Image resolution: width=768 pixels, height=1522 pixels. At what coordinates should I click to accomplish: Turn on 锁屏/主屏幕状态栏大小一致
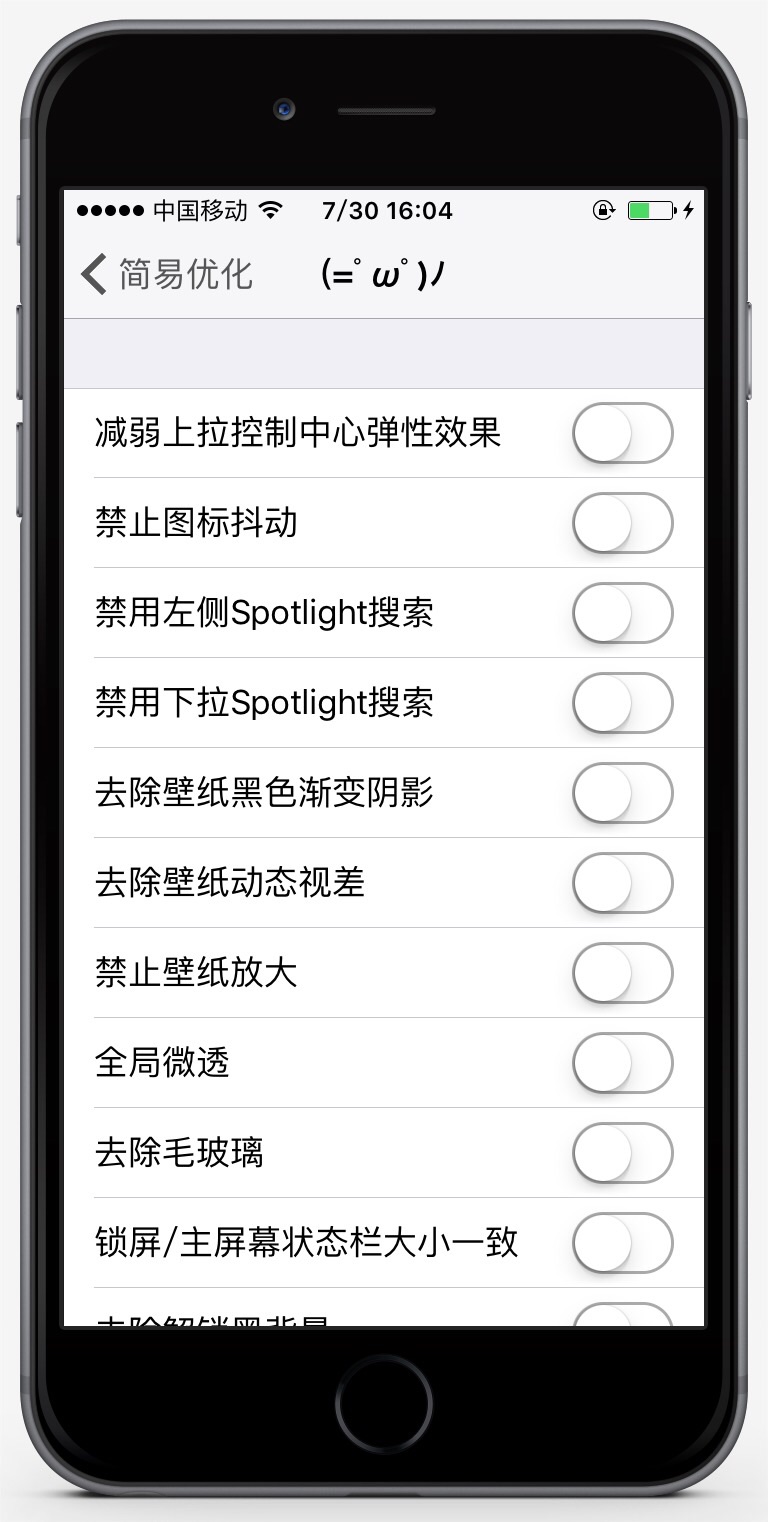tap(622, 1243)
